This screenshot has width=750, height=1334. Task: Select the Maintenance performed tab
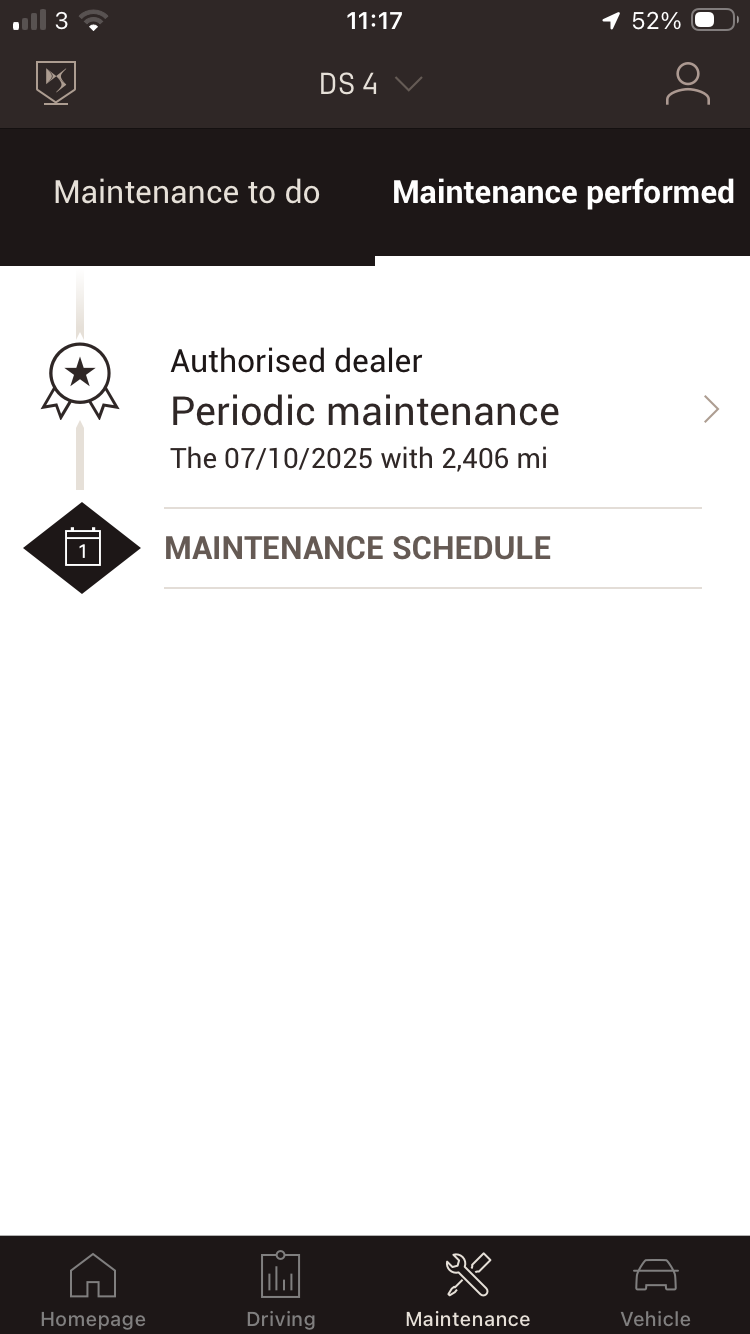[x=563, y=192]
